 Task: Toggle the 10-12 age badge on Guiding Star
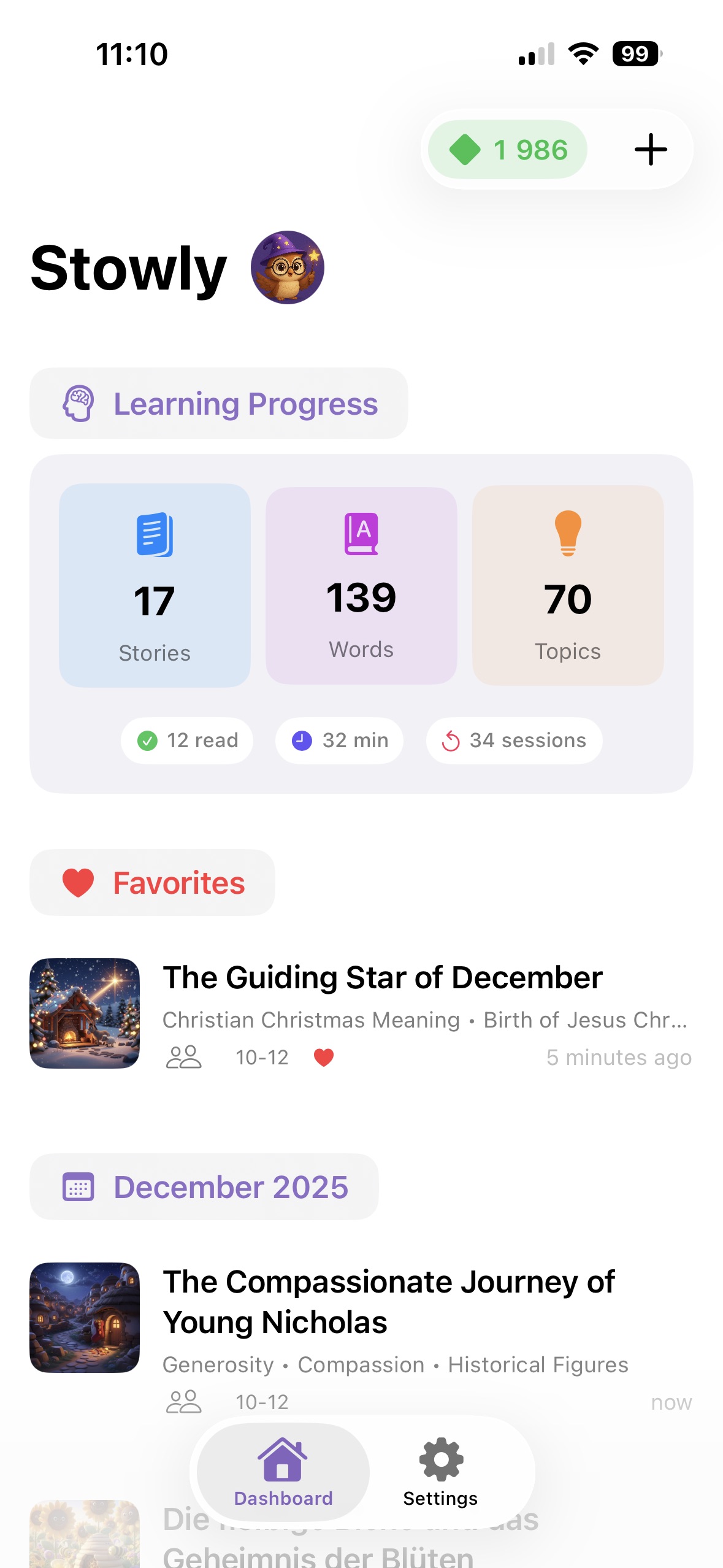[x=262, y=1058]
